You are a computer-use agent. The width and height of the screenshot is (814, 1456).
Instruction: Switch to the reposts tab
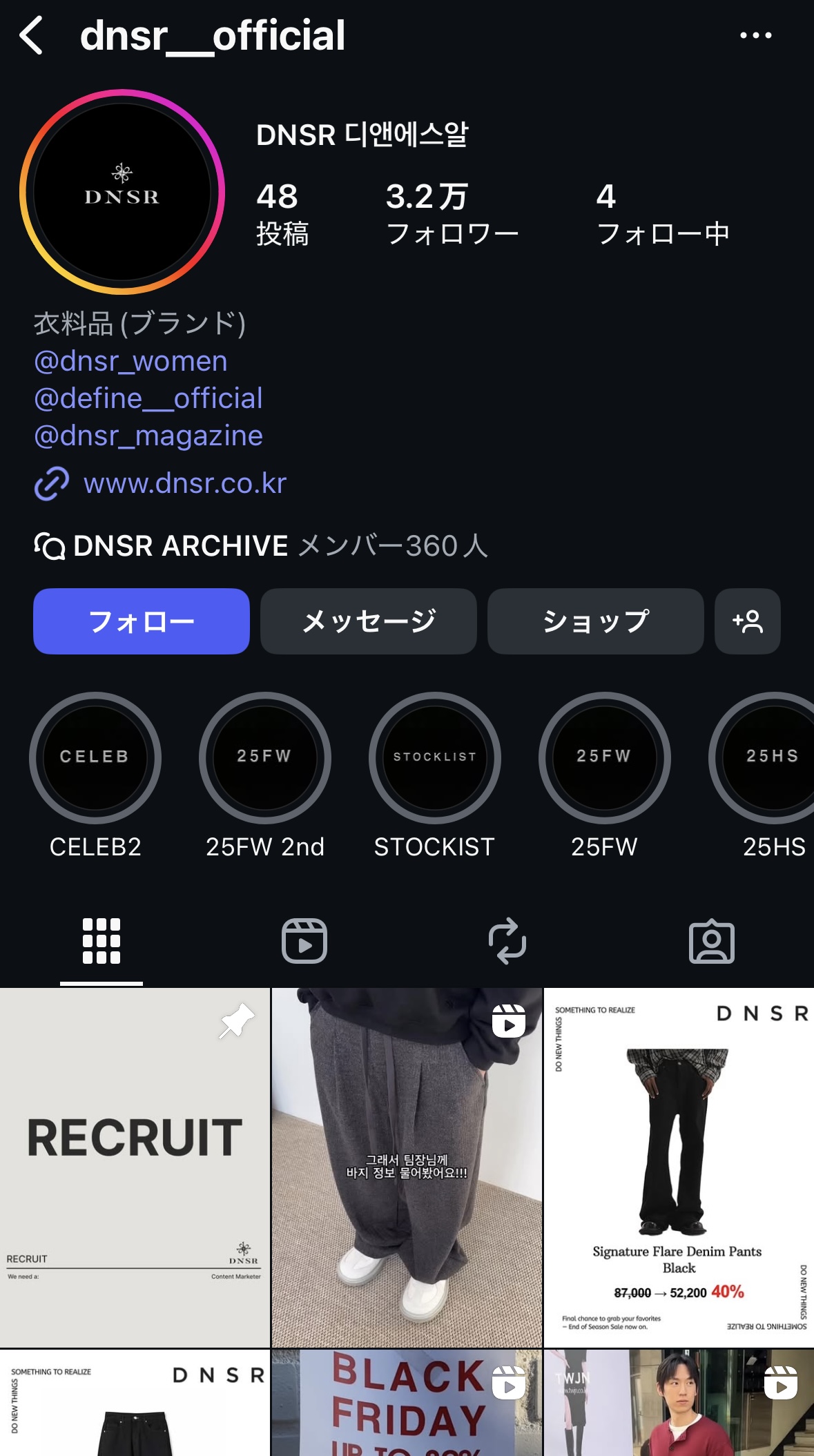(x=507, y=941)
